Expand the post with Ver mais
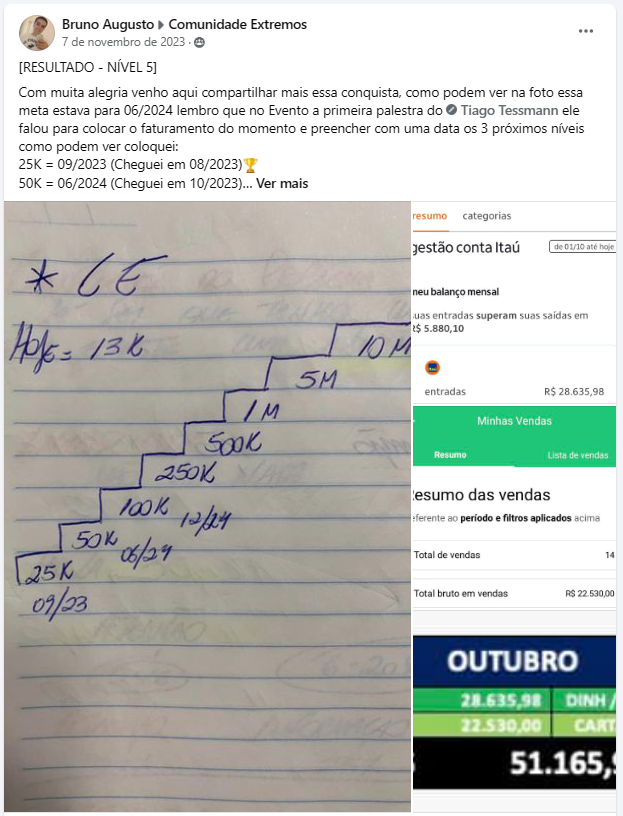 282,184
